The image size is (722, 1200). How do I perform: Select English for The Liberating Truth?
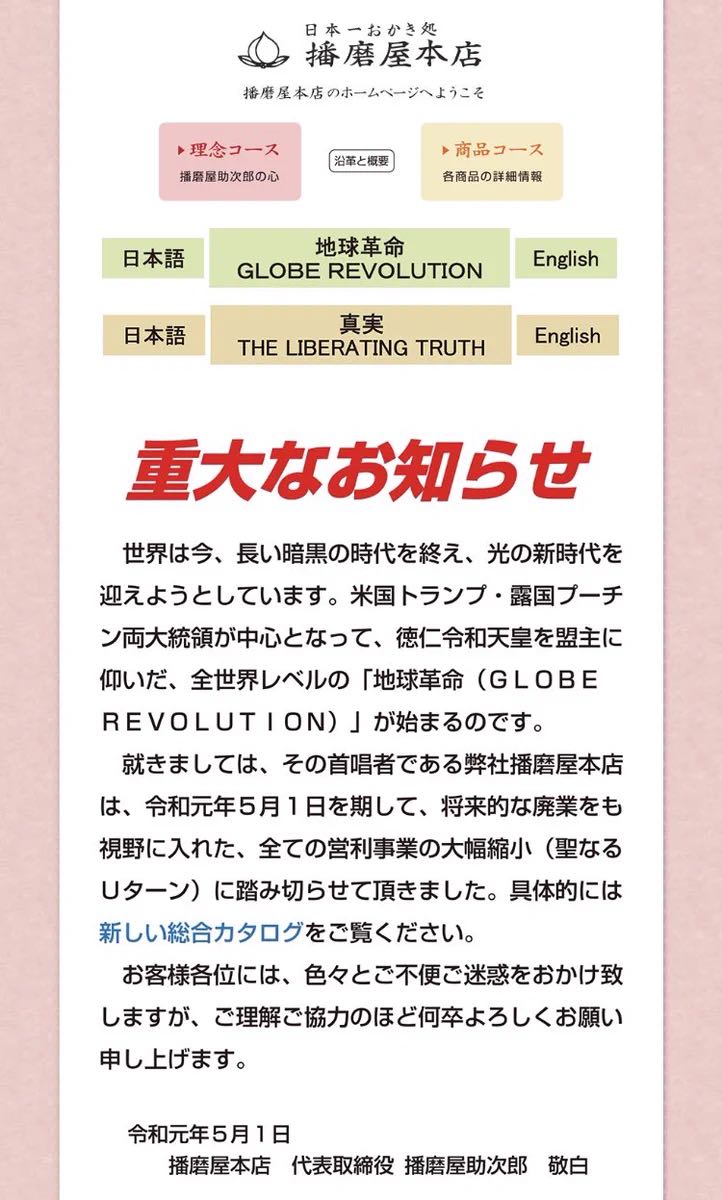[567, 335]
